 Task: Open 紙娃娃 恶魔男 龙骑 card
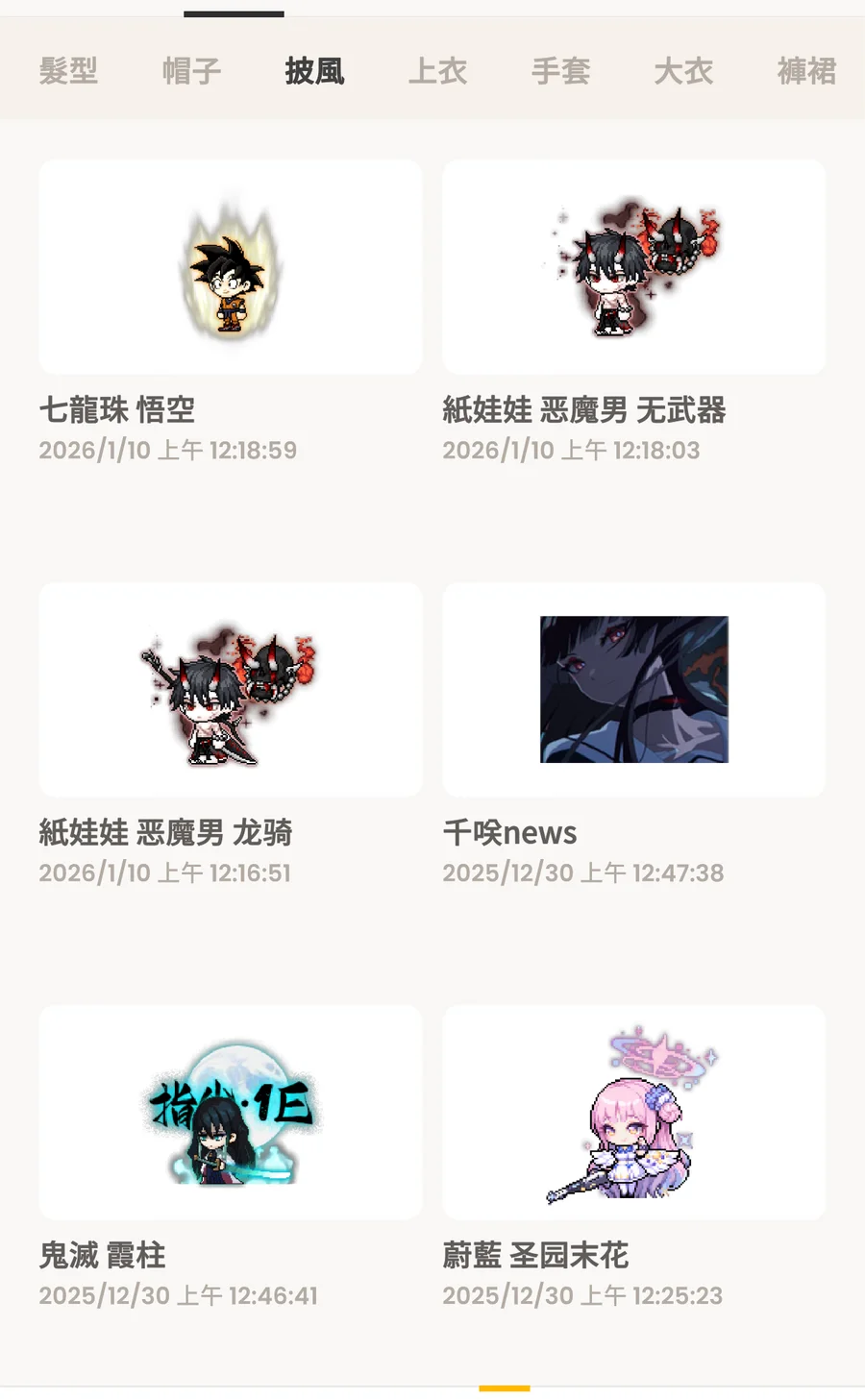231,691
